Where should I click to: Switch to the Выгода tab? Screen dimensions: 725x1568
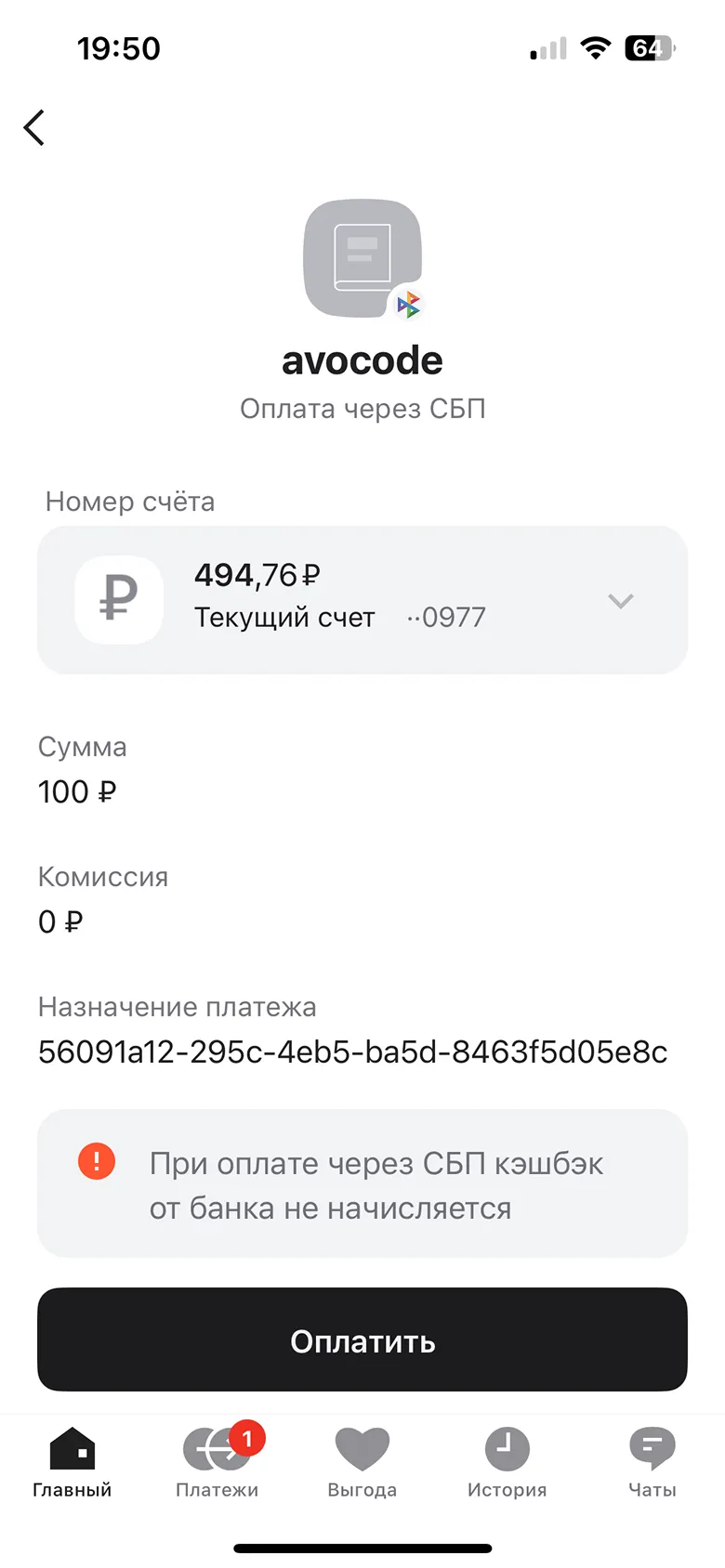coord(362,1463)
